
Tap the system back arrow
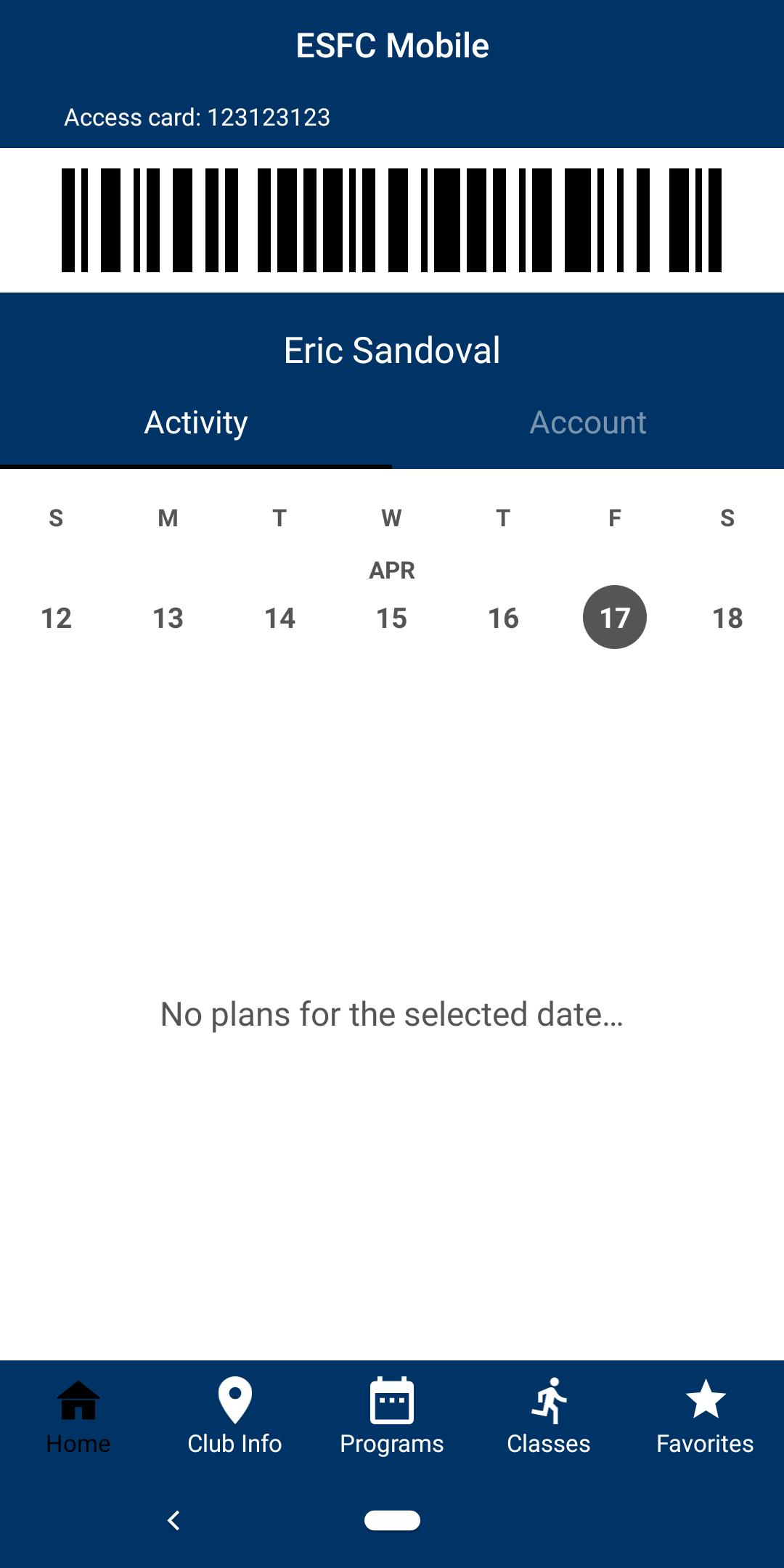pos(173,1520)
